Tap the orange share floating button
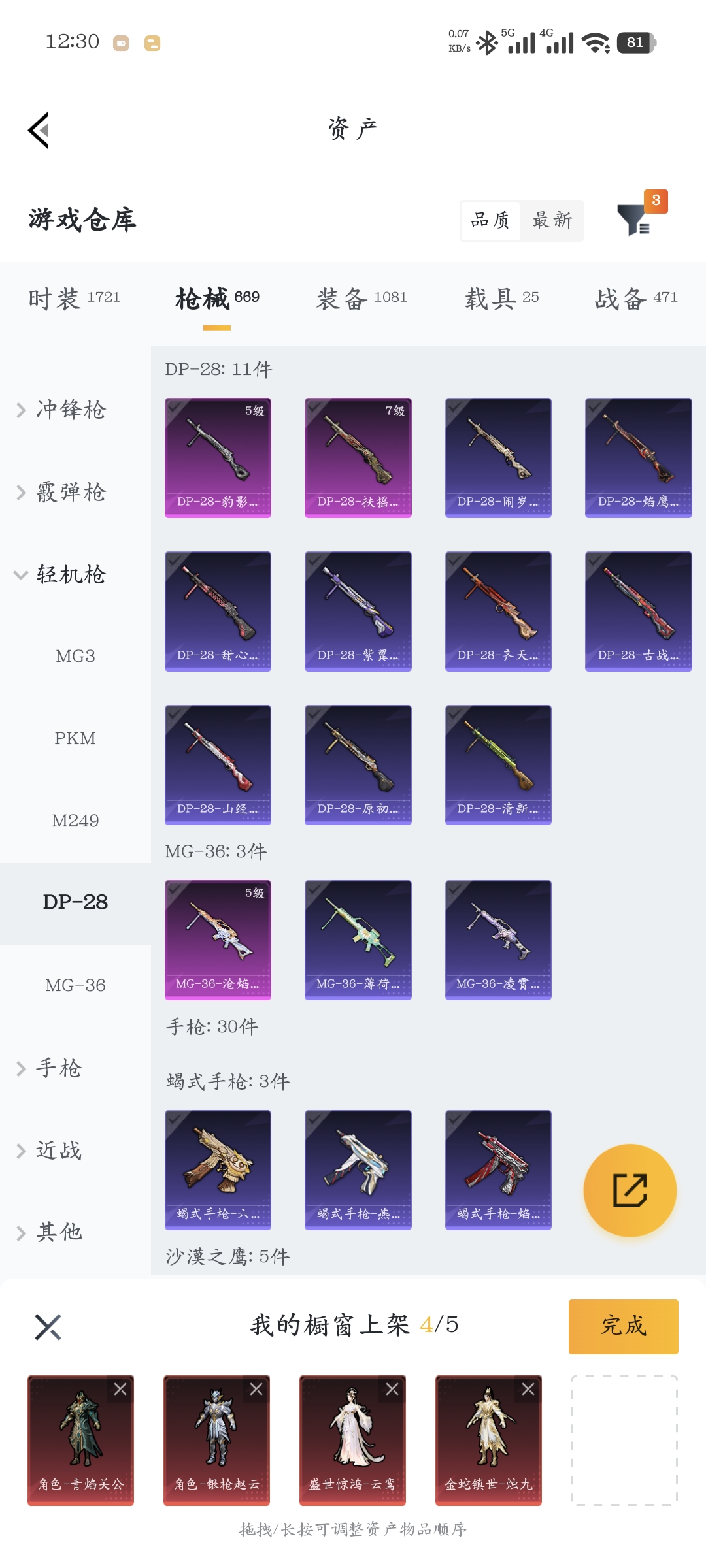This screenshot has width=706, height=1568. (630, 1190)
